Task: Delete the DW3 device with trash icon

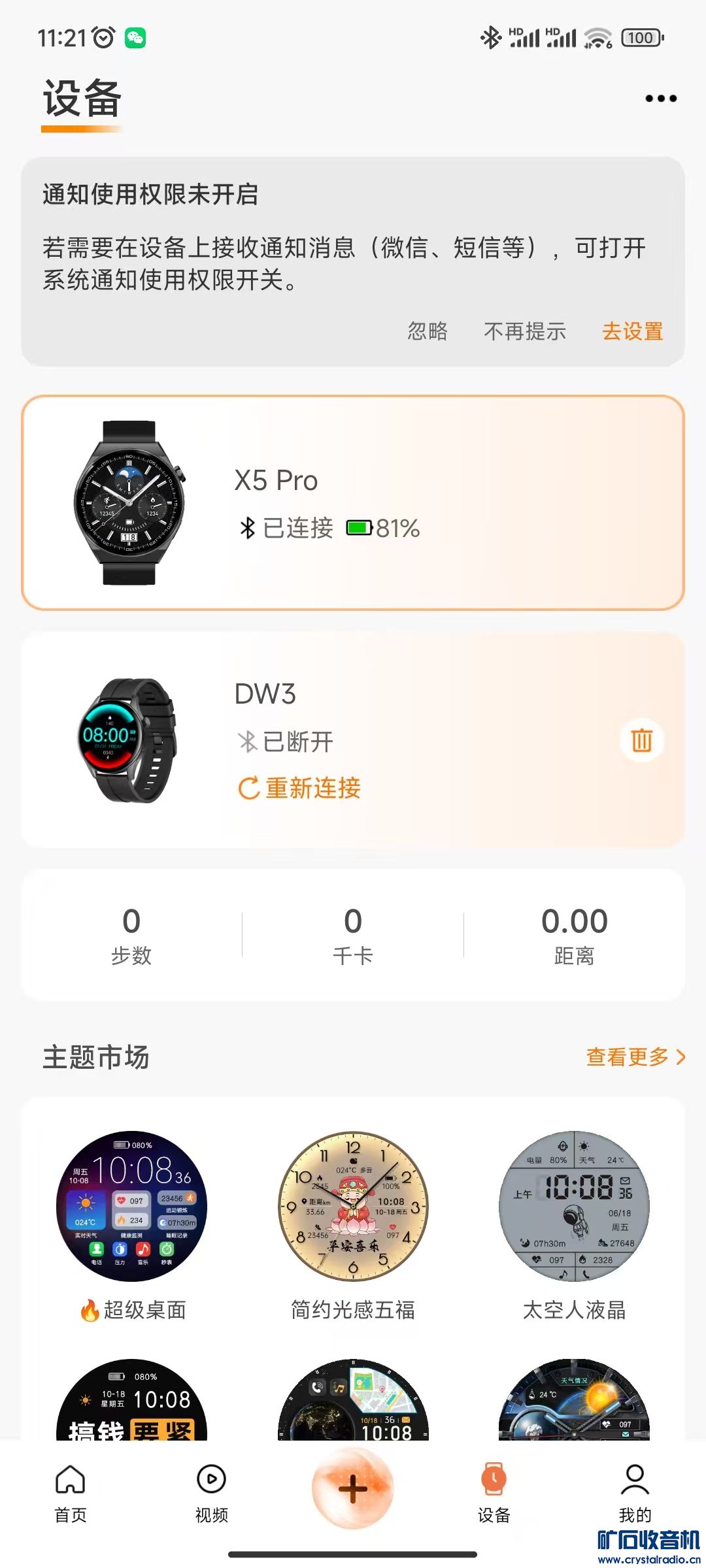Action: pos(641,740)
